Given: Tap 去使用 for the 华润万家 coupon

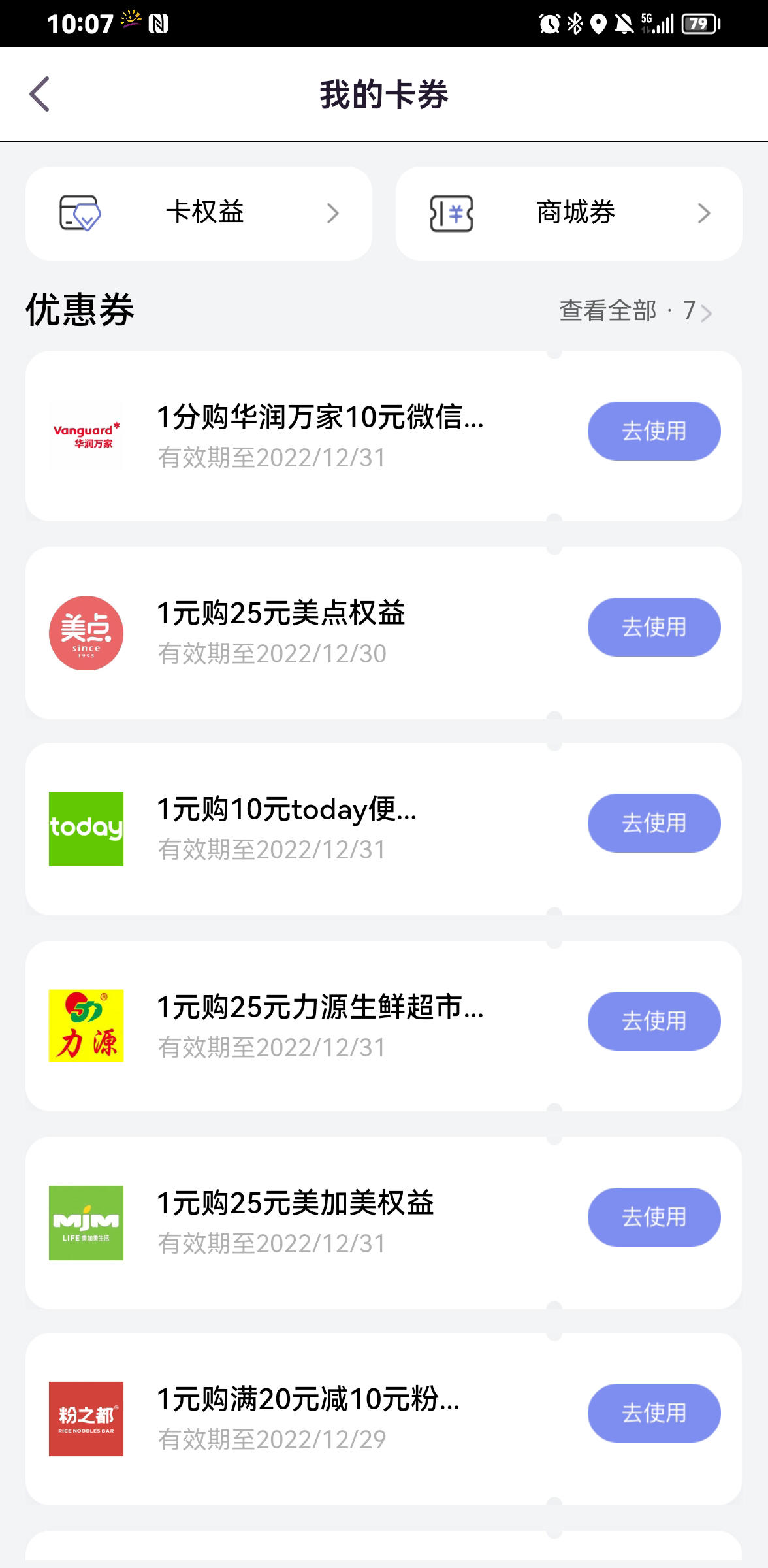Looking at the screenshot, I should pos(654,431).
